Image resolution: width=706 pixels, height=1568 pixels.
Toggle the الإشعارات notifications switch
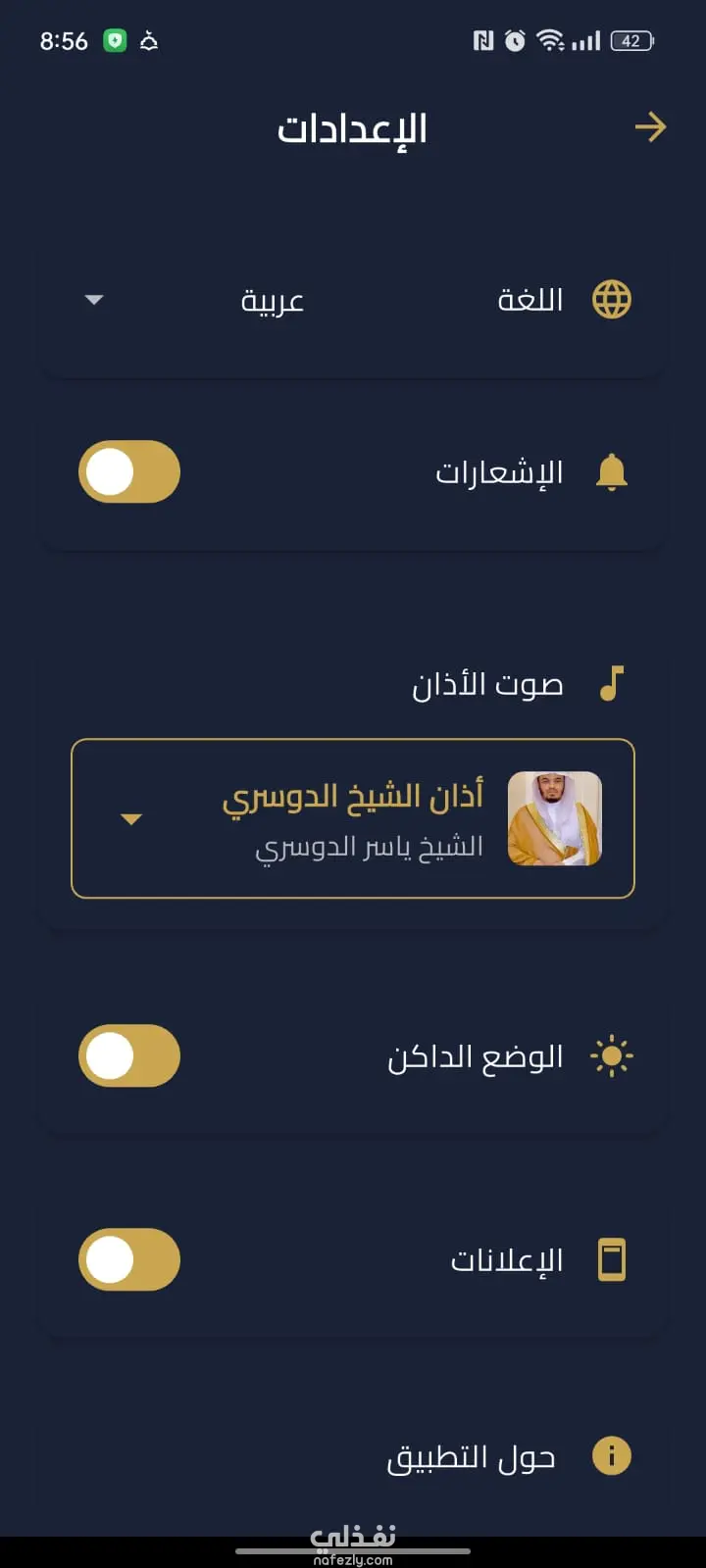(129, 472)
